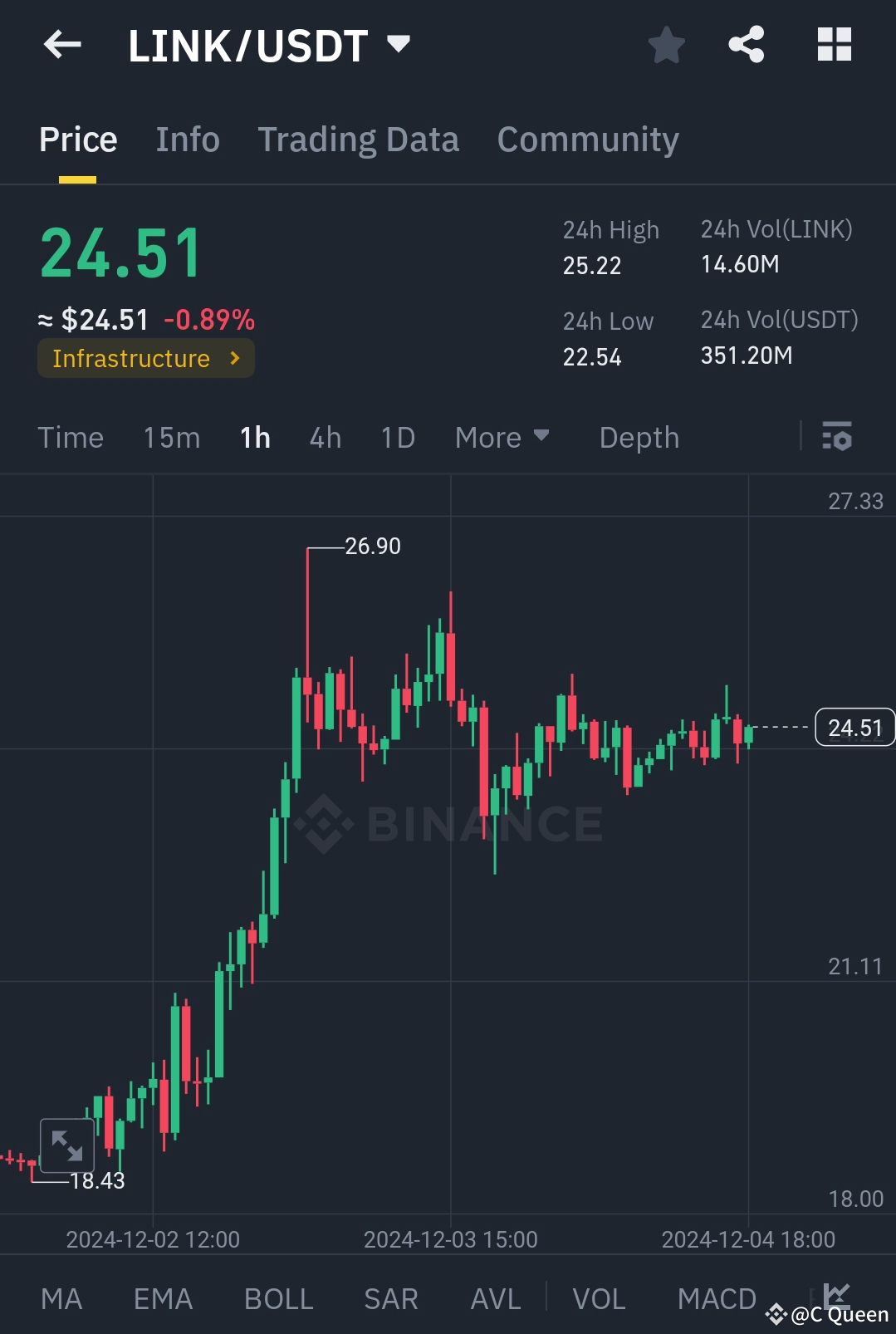896x1334 pixels.
Task: Enable the MA indicator
Action: coord(62,1297)
